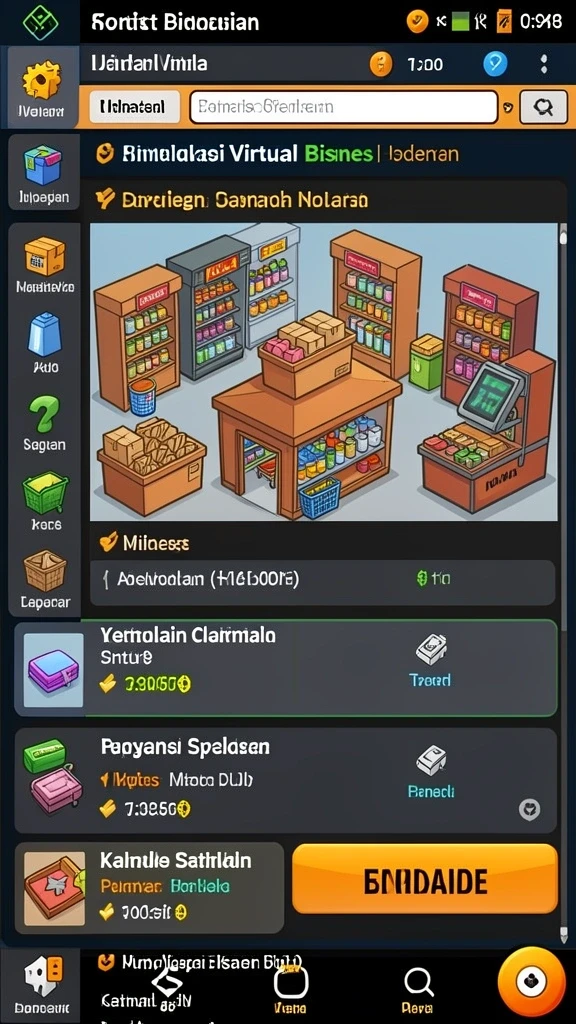Focus the search text field
This screenshot has width=576, height=1024.
[x=344, y=106]
